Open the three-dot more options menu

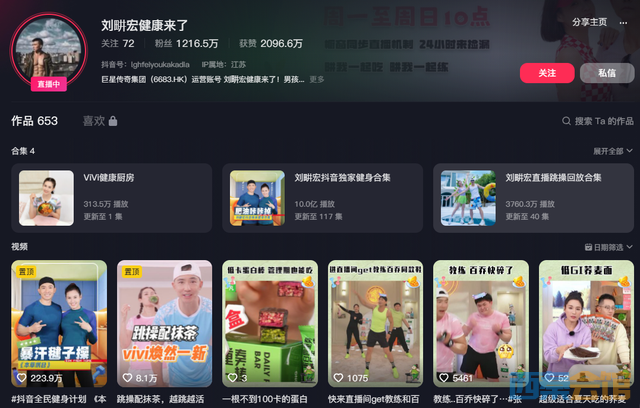click(623, 22)
